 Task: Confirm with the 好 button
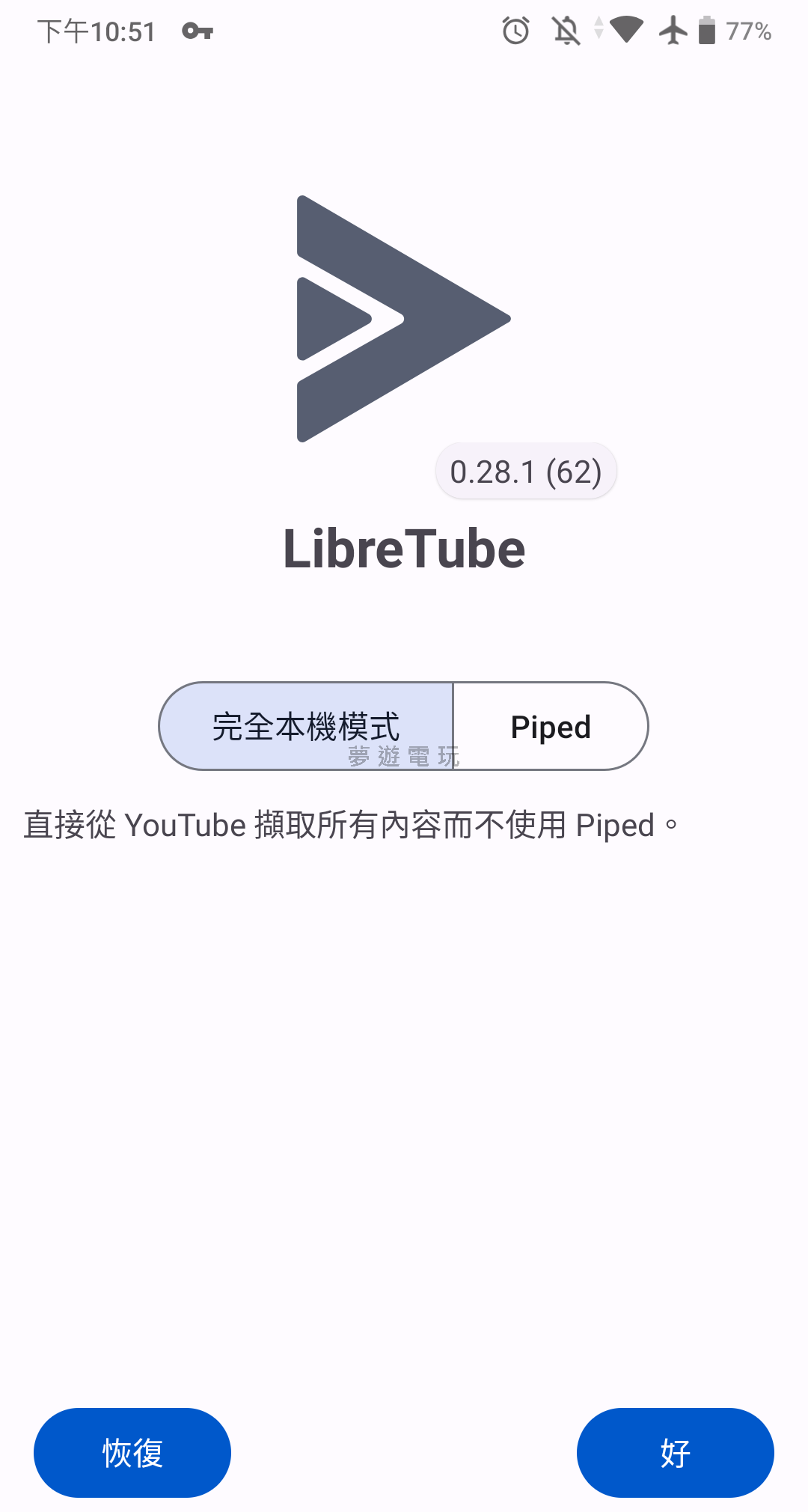click(675, 1453)
